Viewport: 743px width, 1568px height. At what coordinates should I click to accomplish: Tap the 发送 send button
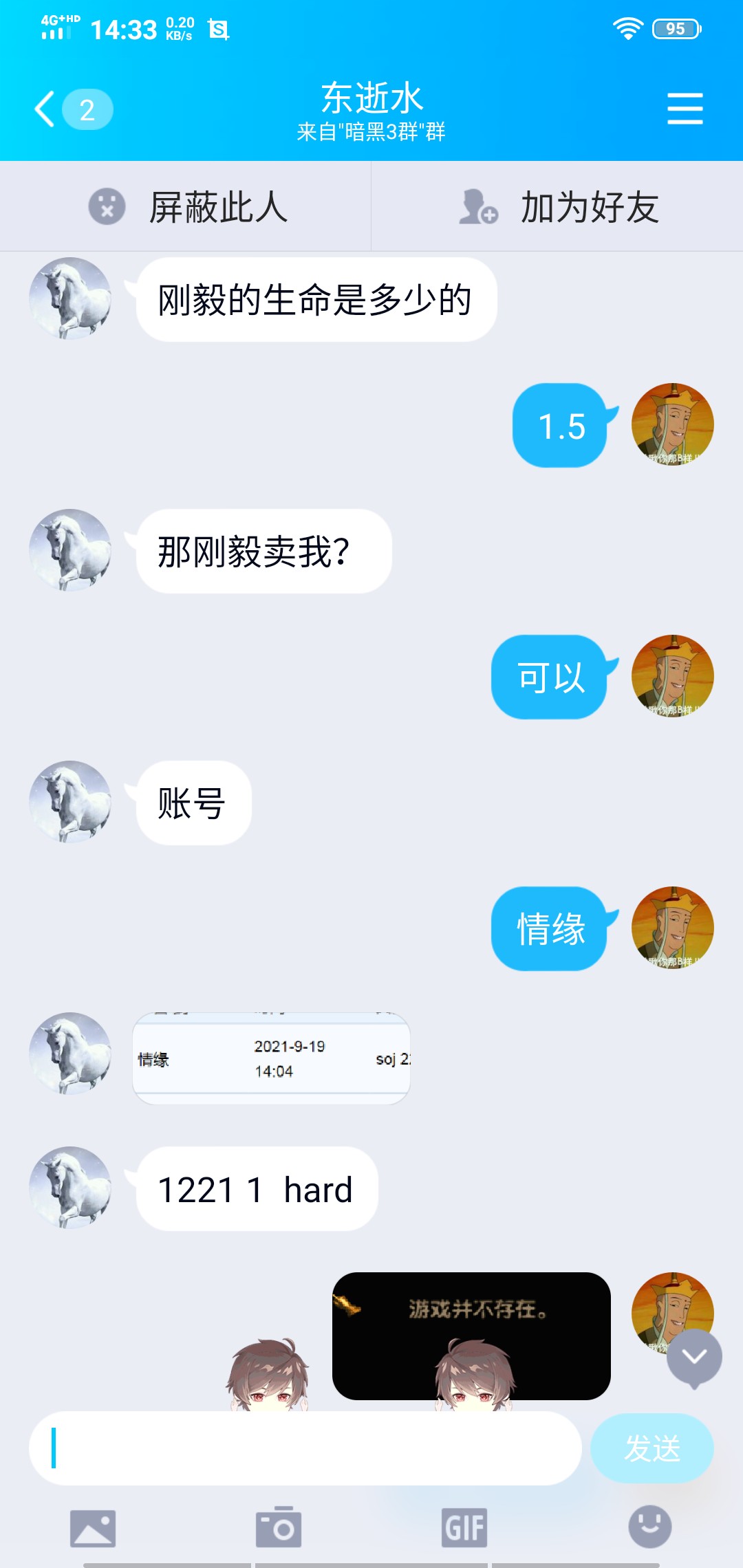click(x=652, y=1448)
